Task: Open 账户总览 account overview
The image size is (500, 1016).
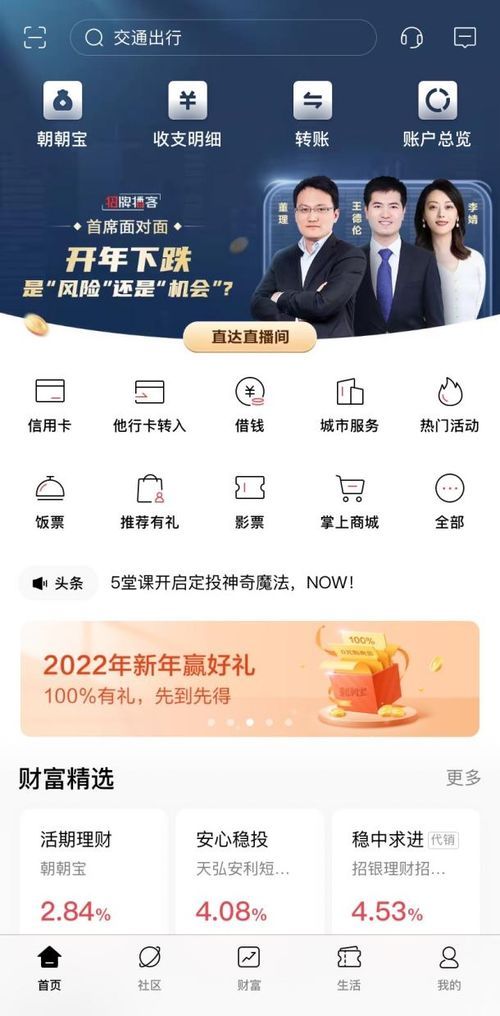Action: point(437,114)
